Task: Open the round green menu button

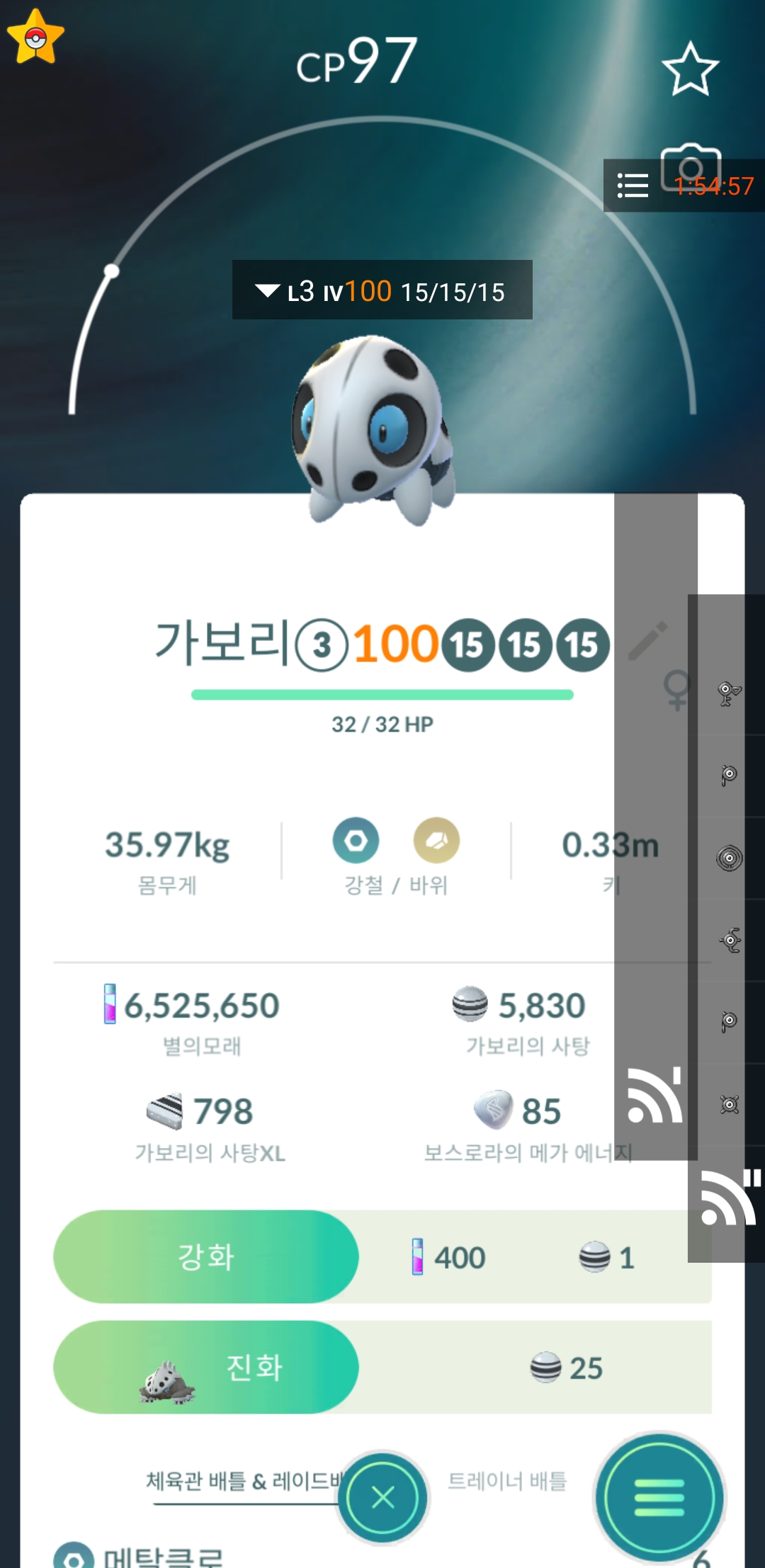Action: point(659,1497)
